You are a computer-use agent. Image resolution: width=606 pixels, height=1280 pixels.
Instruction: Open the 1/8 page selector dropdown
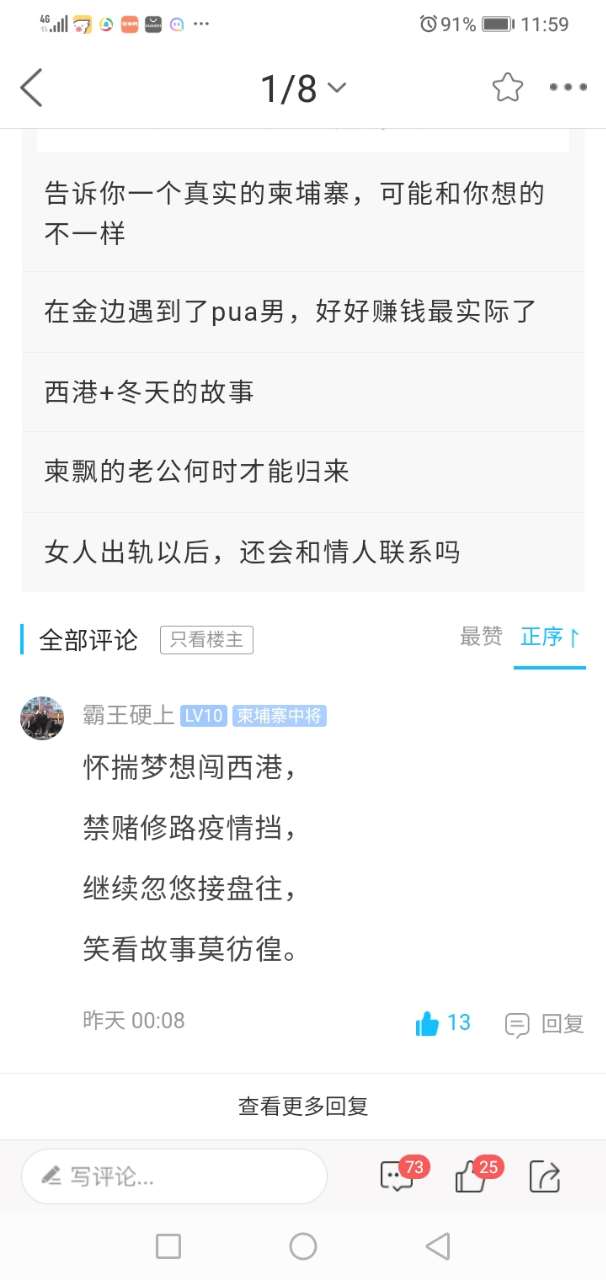click(x=303, y=89)
